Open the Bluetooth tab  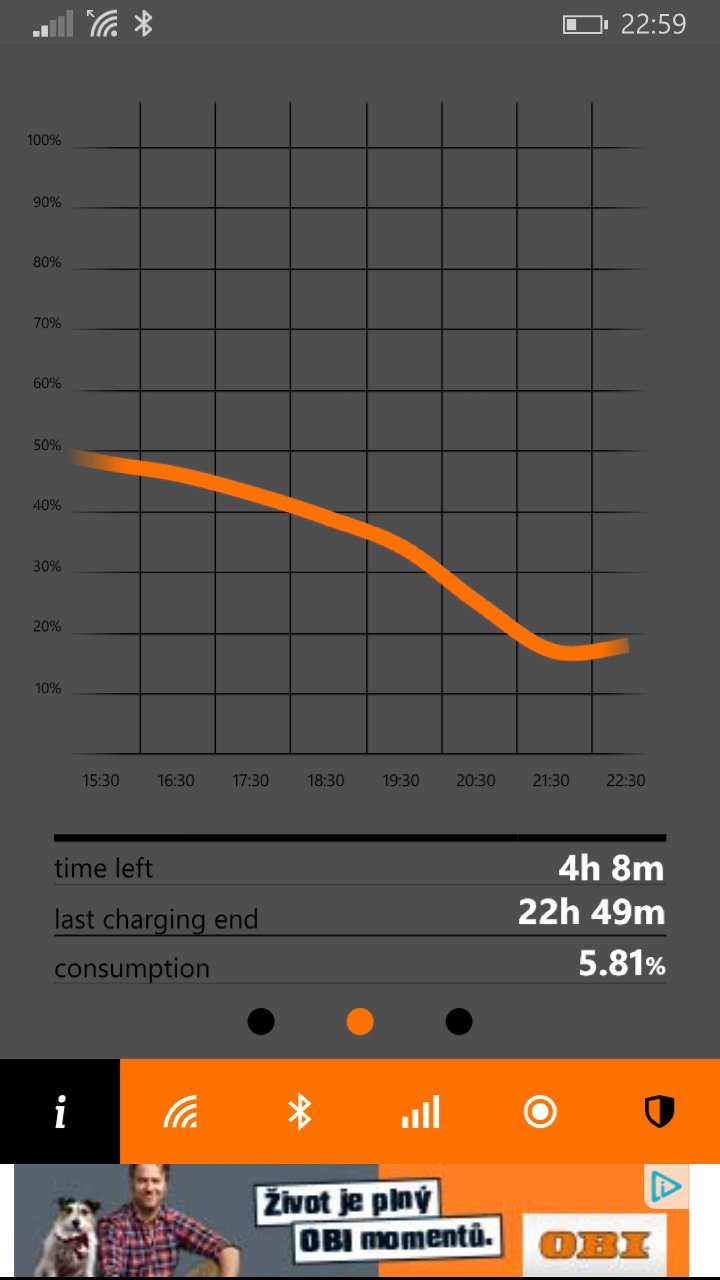300,1112
